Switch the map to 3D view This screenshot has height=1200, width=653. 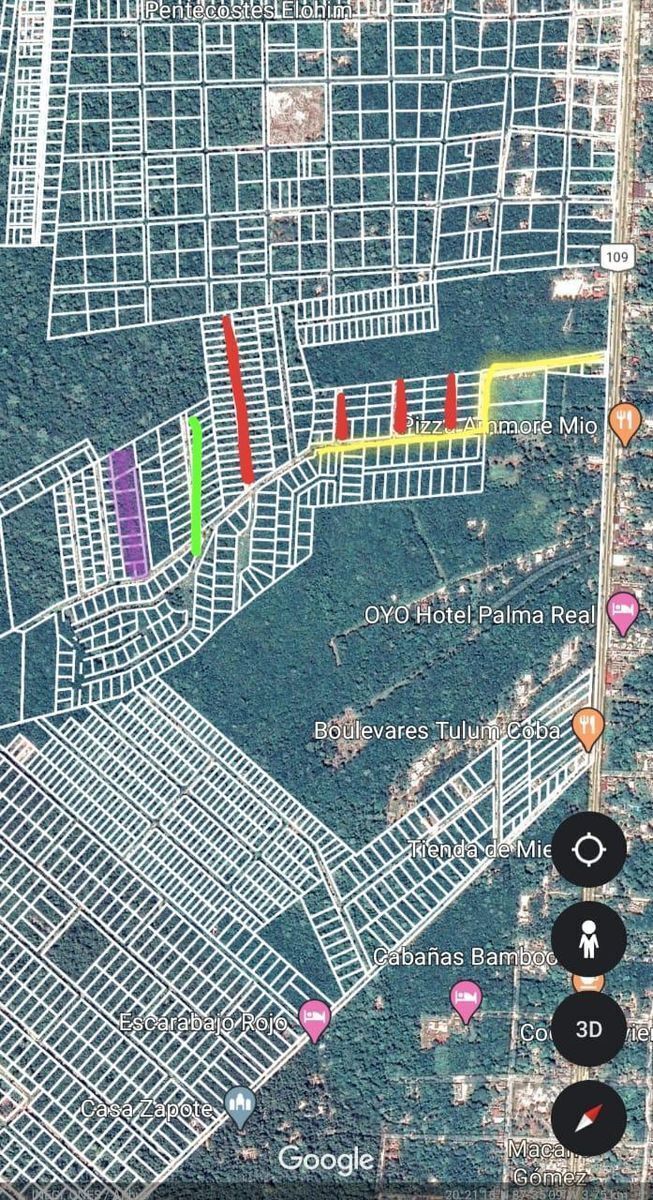pyautogui.click(x=589, y=1028)
